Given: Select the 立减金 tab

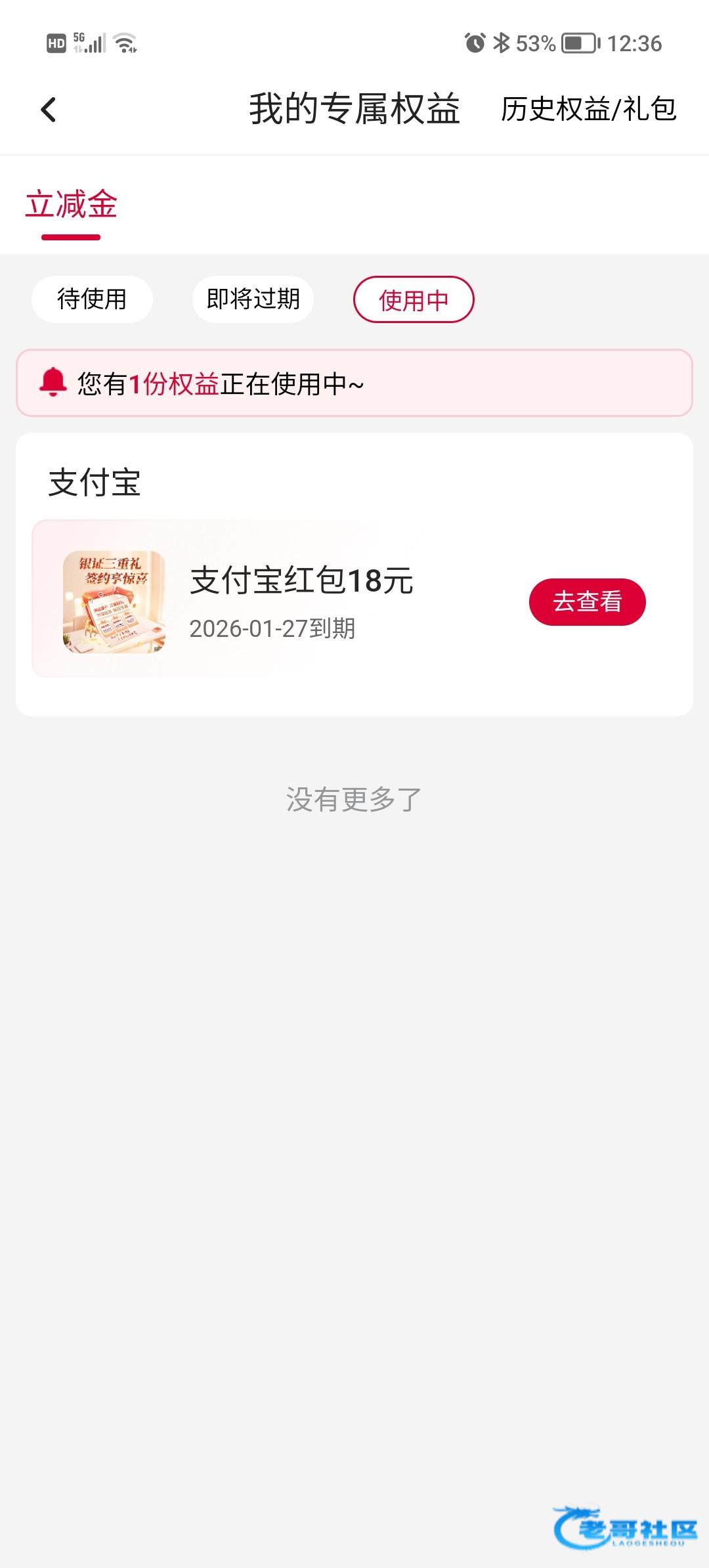Looking at the screenshot, I should [x=71, y=205].
